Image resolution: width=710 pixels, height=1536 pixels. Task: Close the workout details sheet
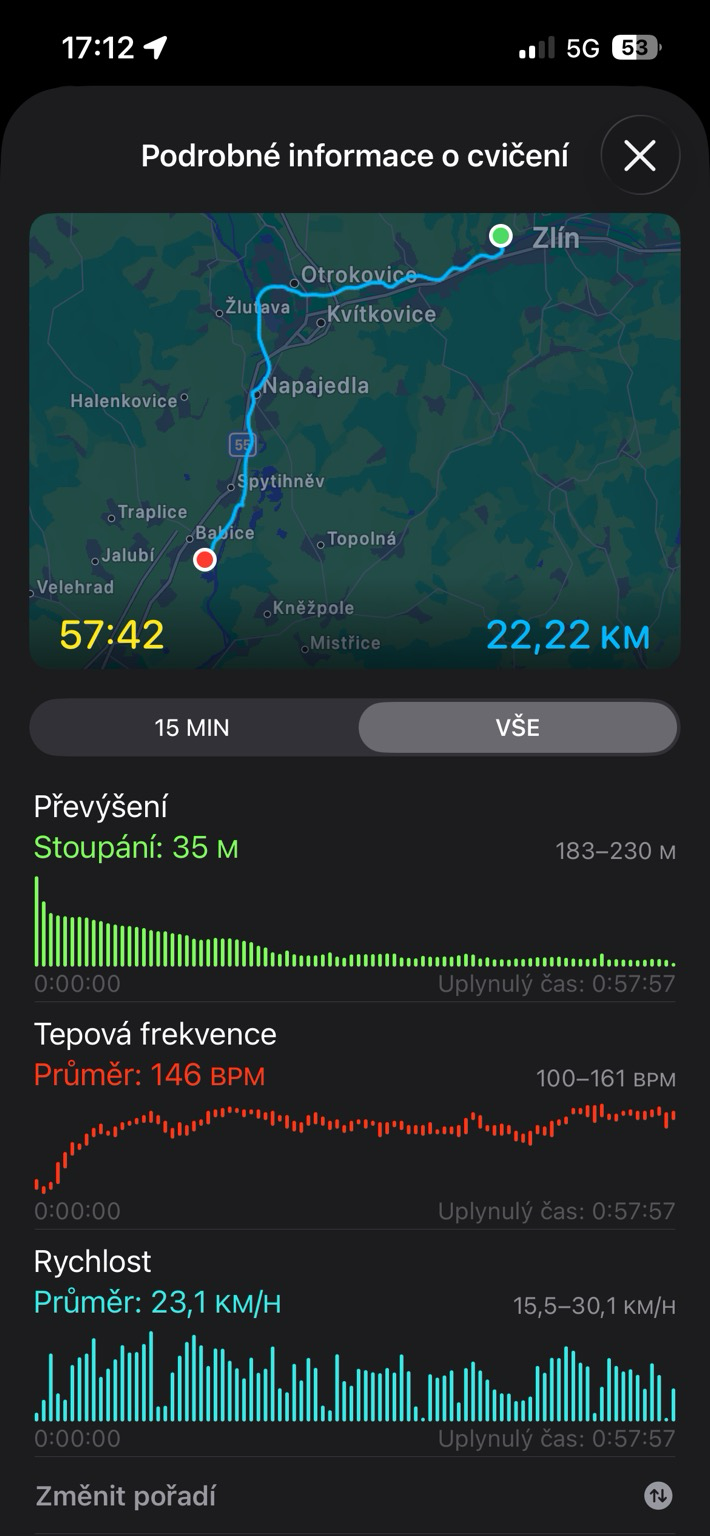pos(640,156)
